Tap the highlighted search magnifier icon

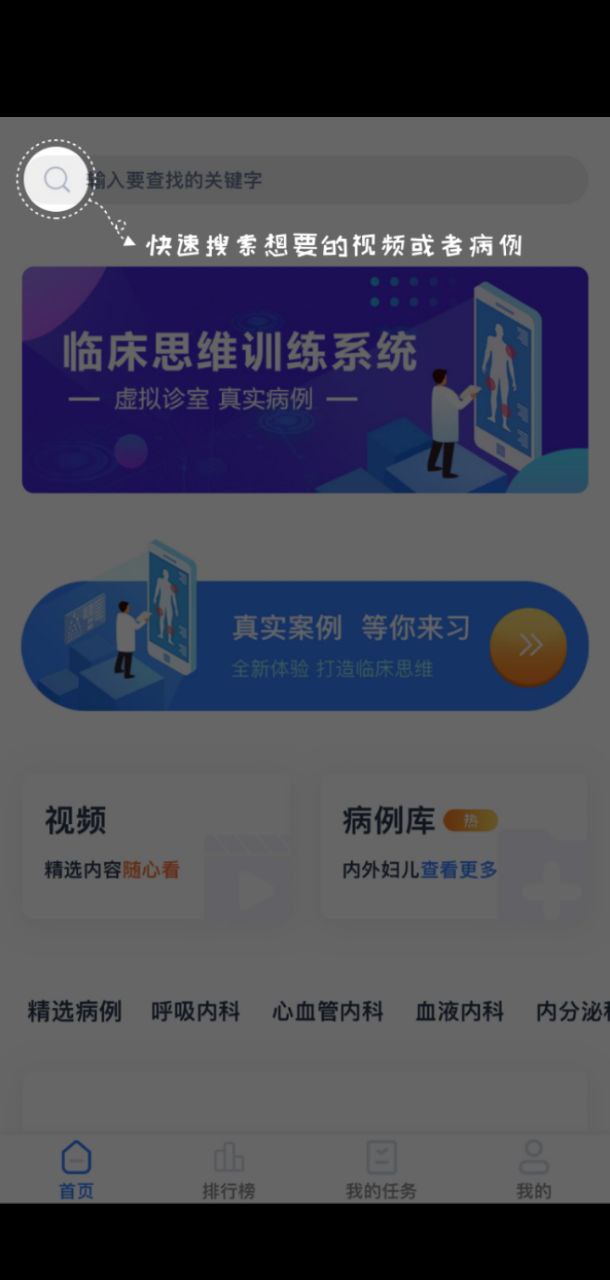point(57,180)
